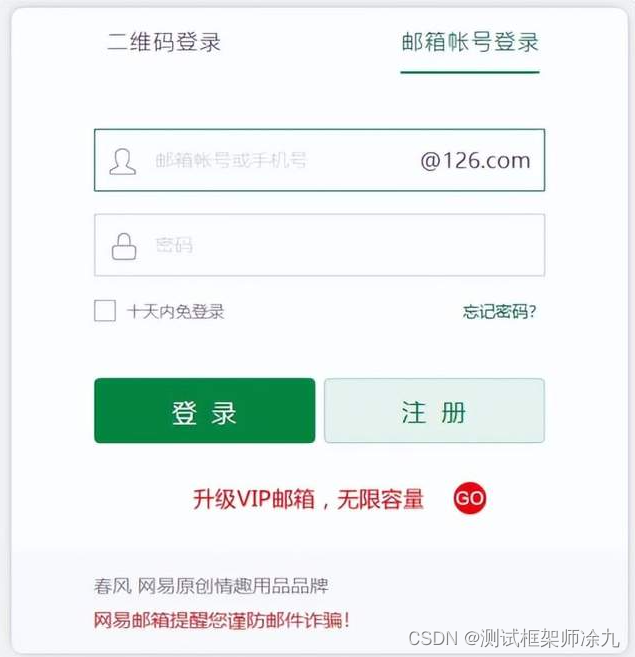The image size is (635, 657).
Task: Tap the 注册 button
Action: [x=434, y=411]
